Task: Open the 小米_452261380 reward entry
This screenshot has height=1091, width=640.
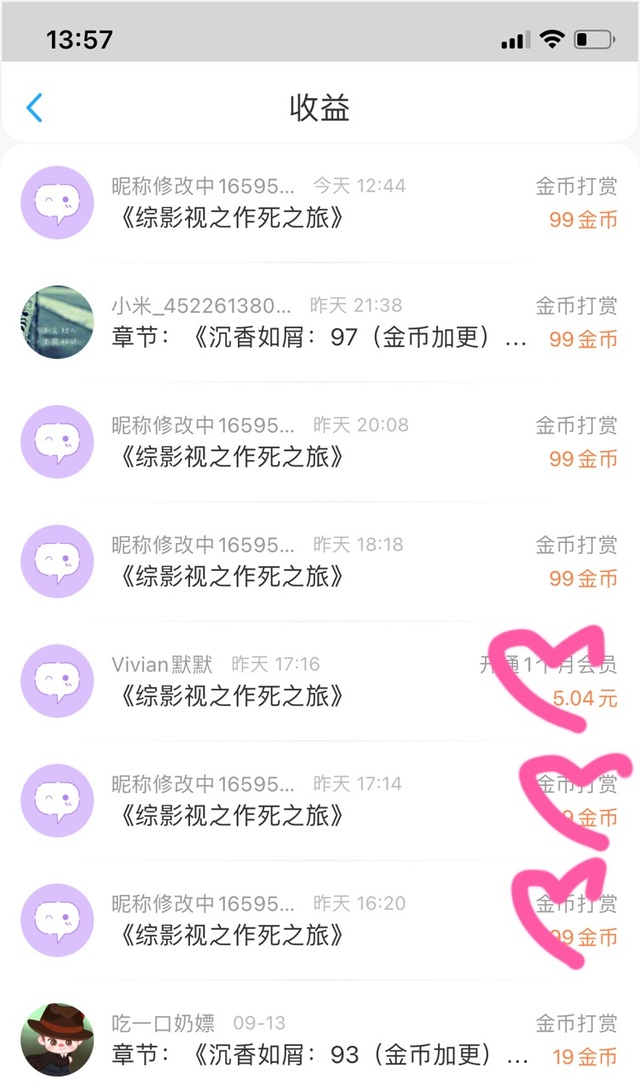Action: 320,322
